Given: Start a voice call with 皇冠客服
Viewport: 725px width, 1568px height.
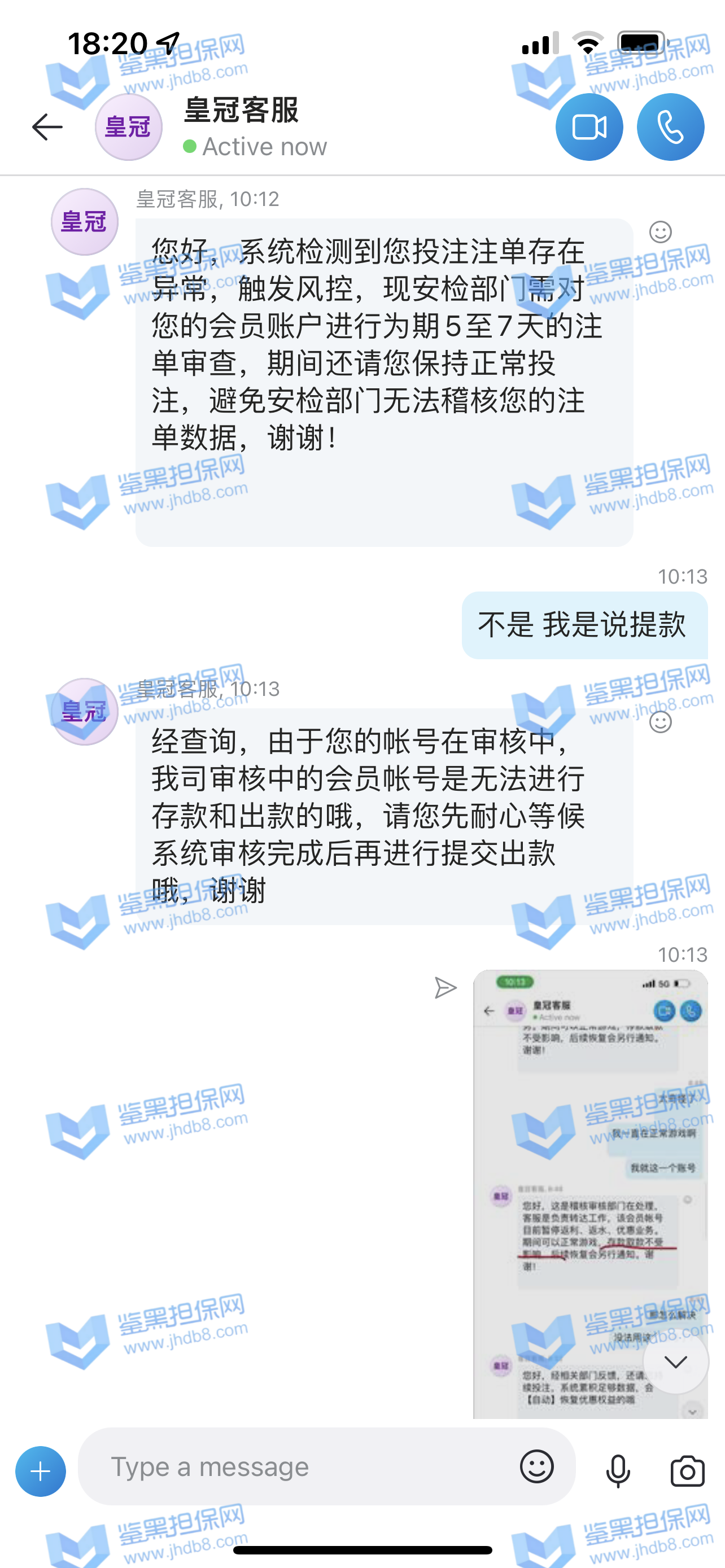Looking at the screenshot, I should coord(670,127).
